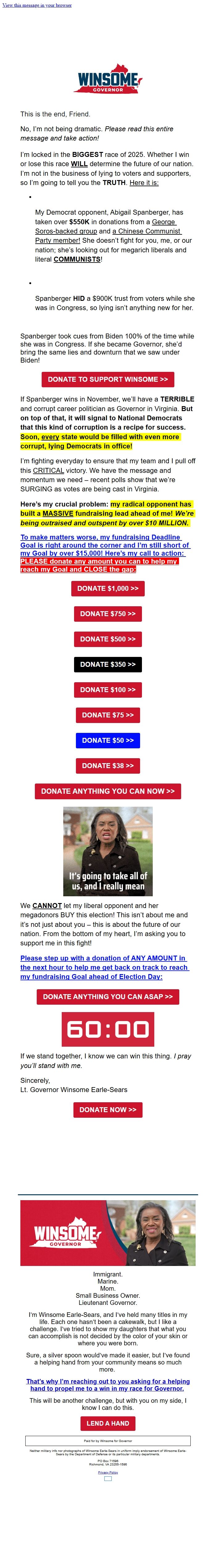Give $100 via the donate button
Viewport: 216px width, 1568px height.
[x=108, y=690]
